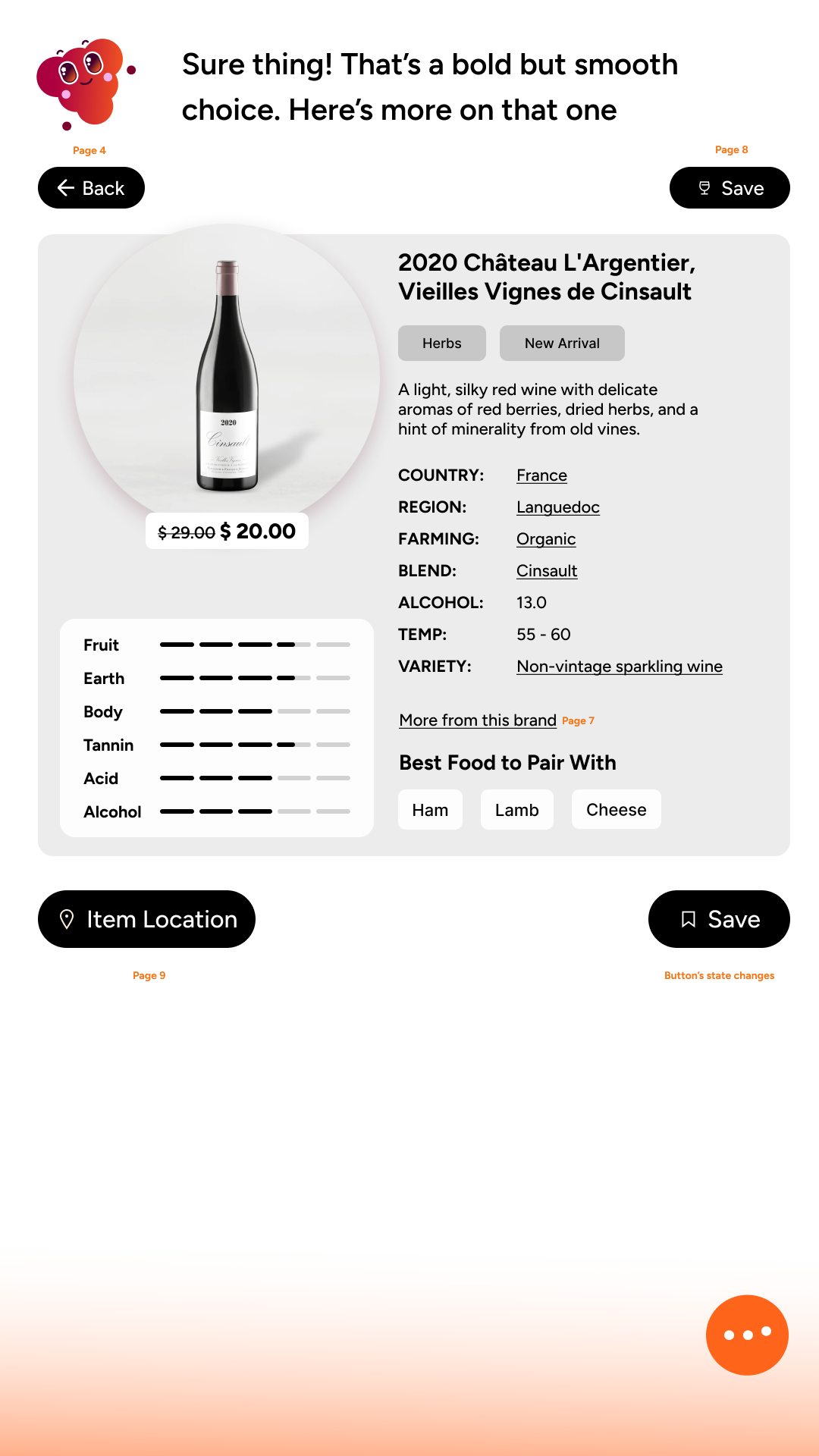
Task: Open the Organic farming link
Action: pos(546,539)
